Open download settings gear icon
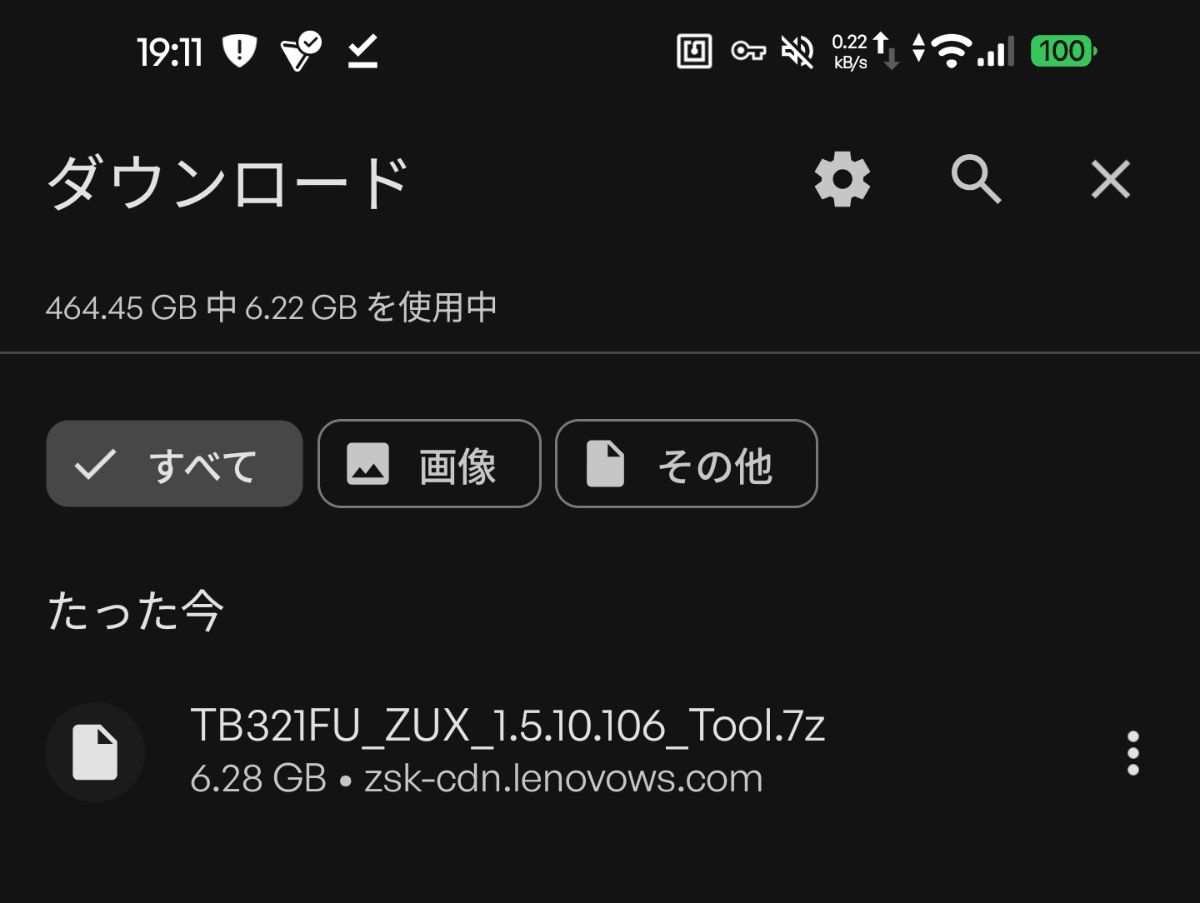The height and width of the screenshot is (903, 1200). tap(842, 181)
